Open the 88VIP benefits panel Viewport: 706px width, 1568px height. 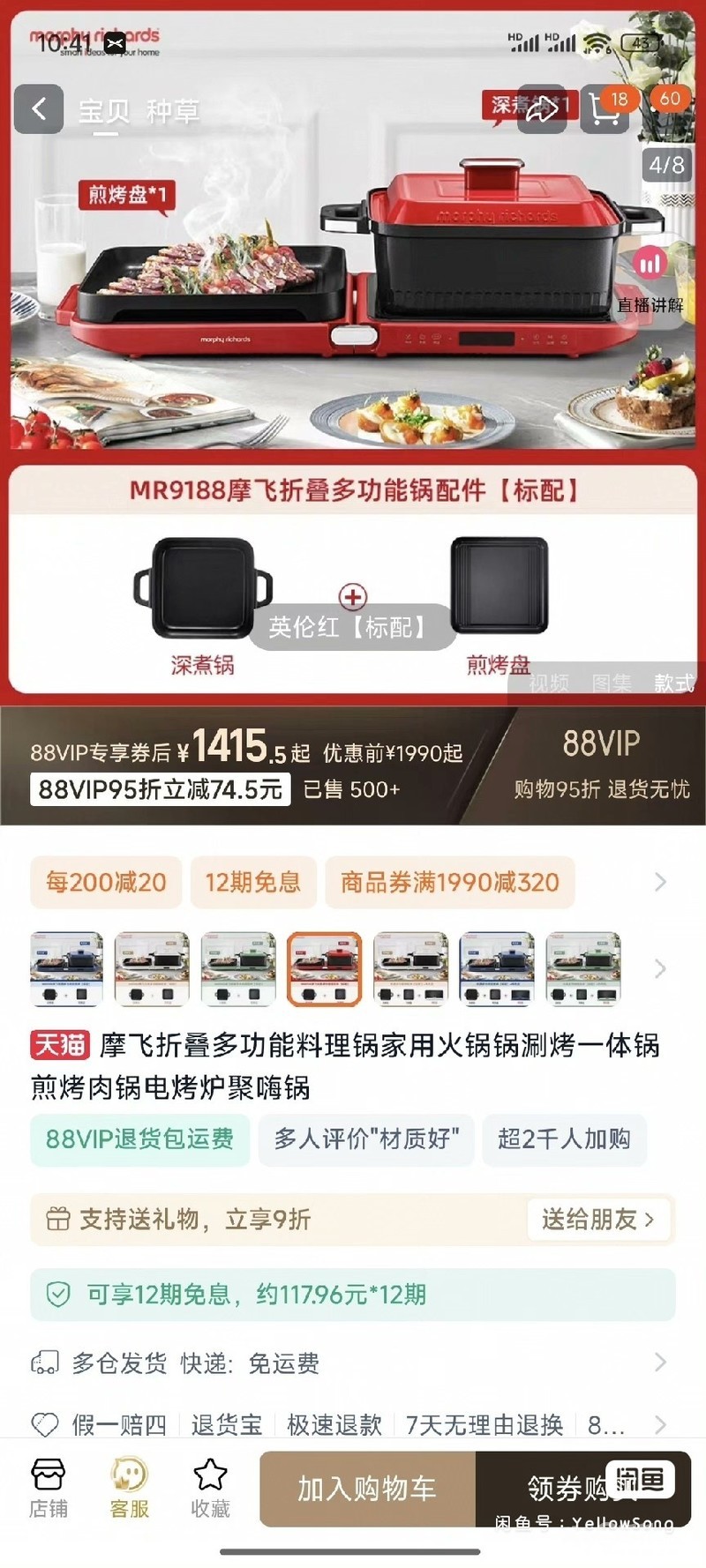(x=602, y=765)
